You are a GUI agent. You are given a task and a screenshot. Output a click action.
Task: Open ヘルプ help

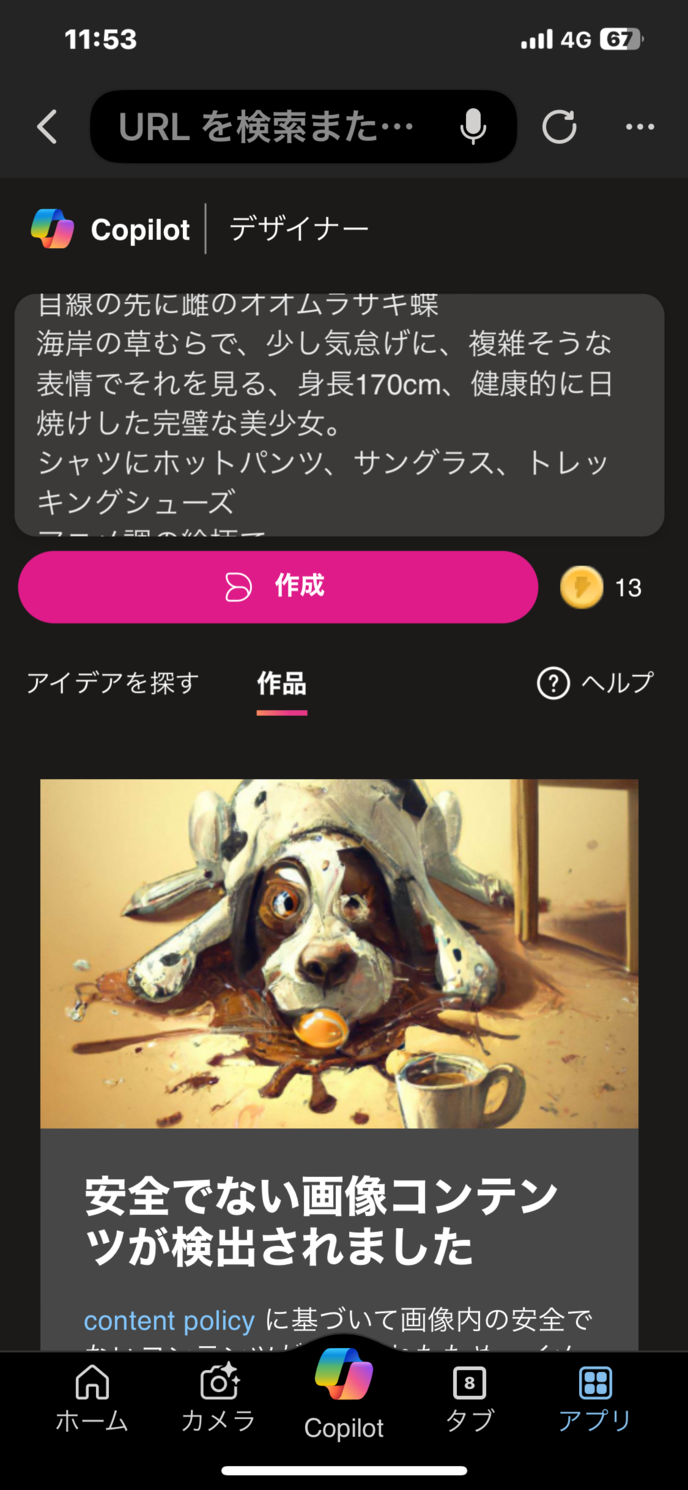point(596,683)
